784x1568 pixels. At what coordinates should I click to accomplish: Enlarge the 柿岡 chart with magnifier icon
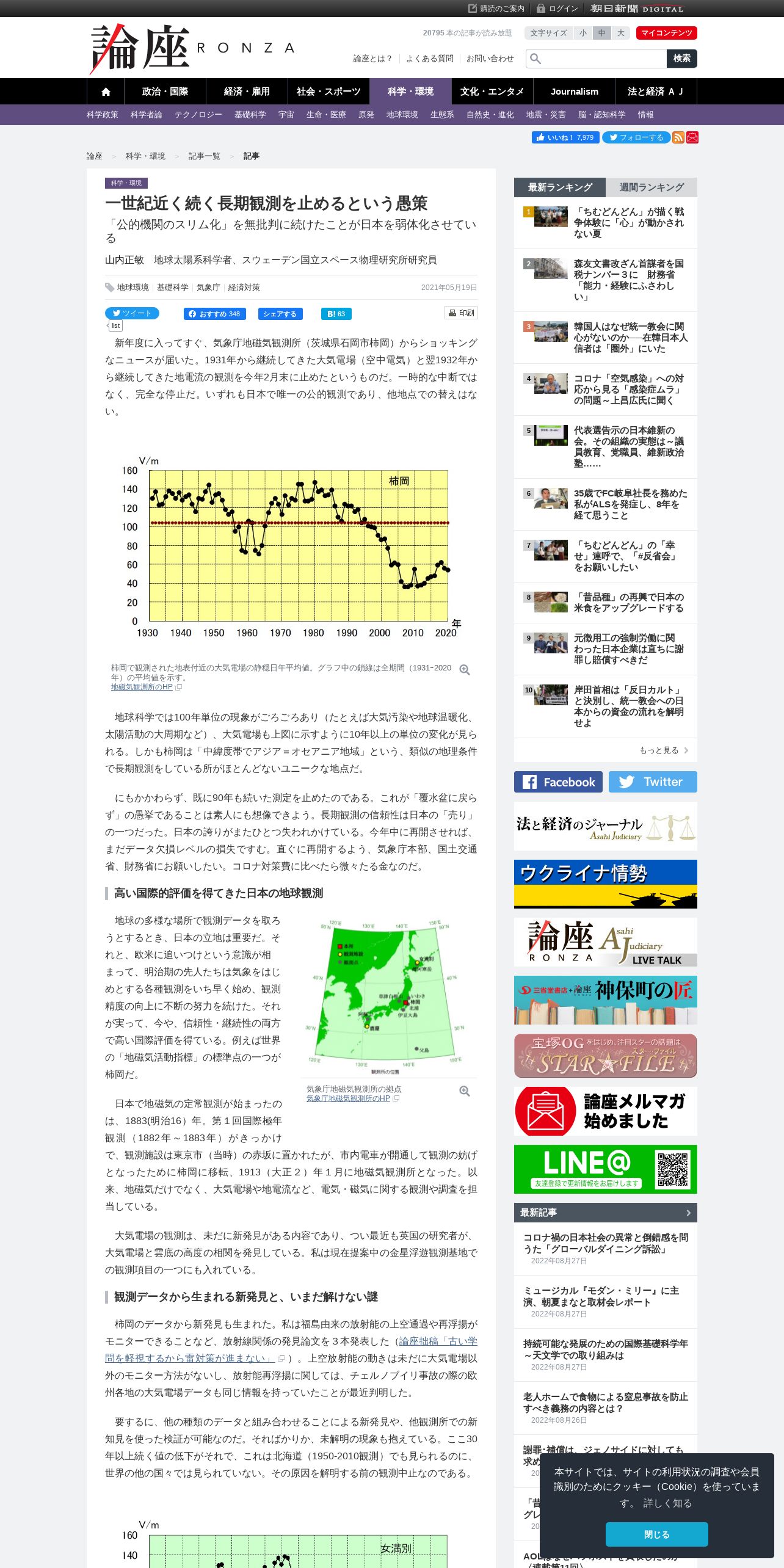click(465, 670)
